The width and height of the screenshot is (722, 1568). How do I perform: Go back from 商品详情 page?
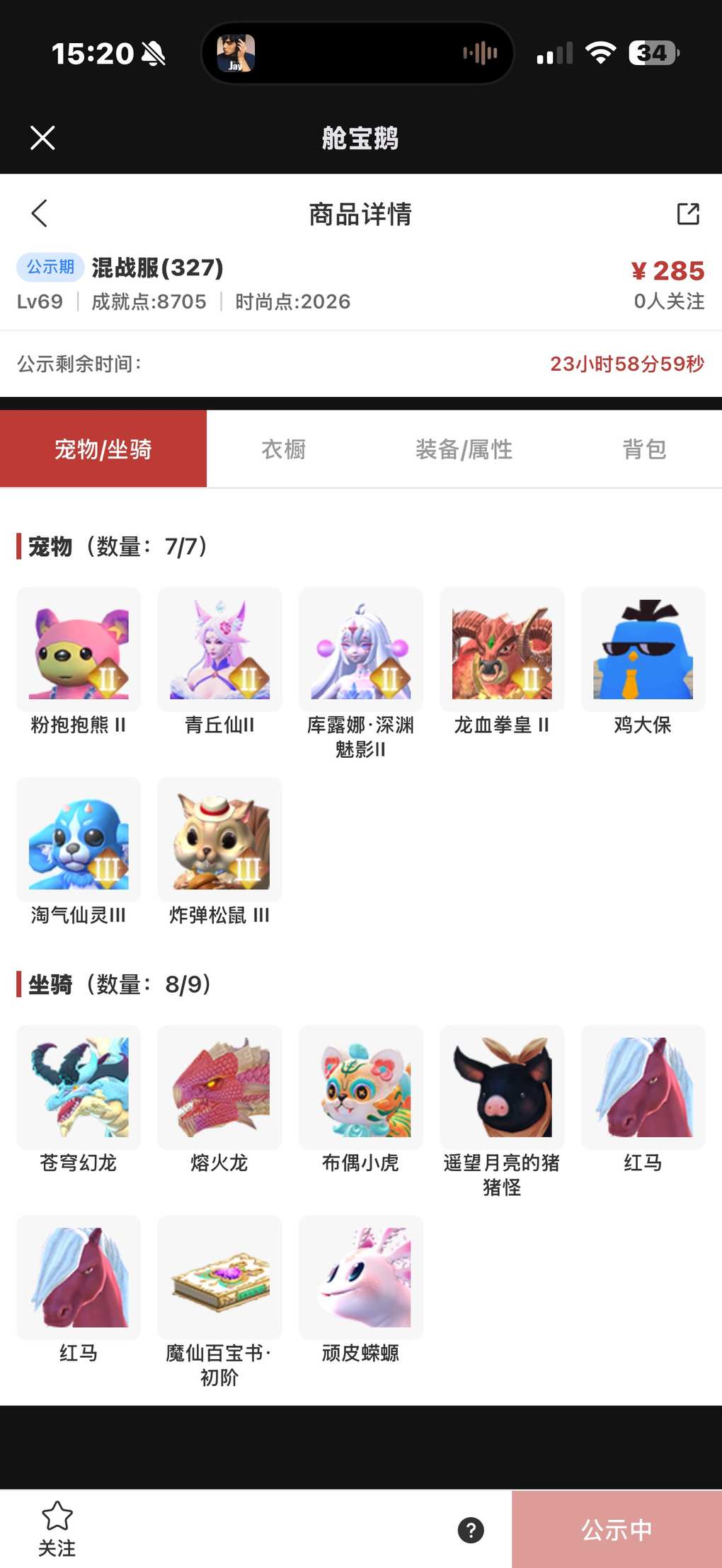[x=40, y=213]
